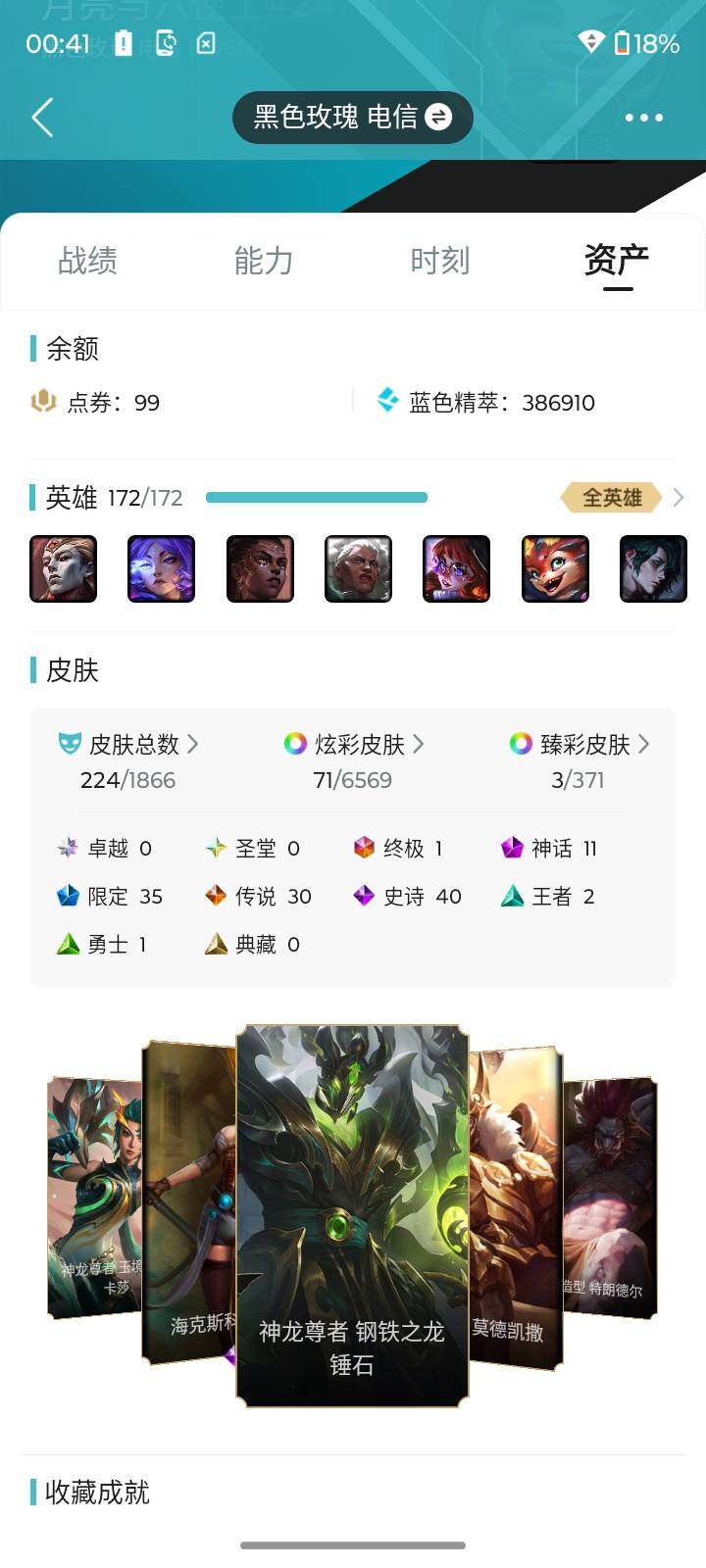The width and height of the screenshot is (706, 1568).
Task: Open the 臻彩皮肤 list
Action: point(581,745)
